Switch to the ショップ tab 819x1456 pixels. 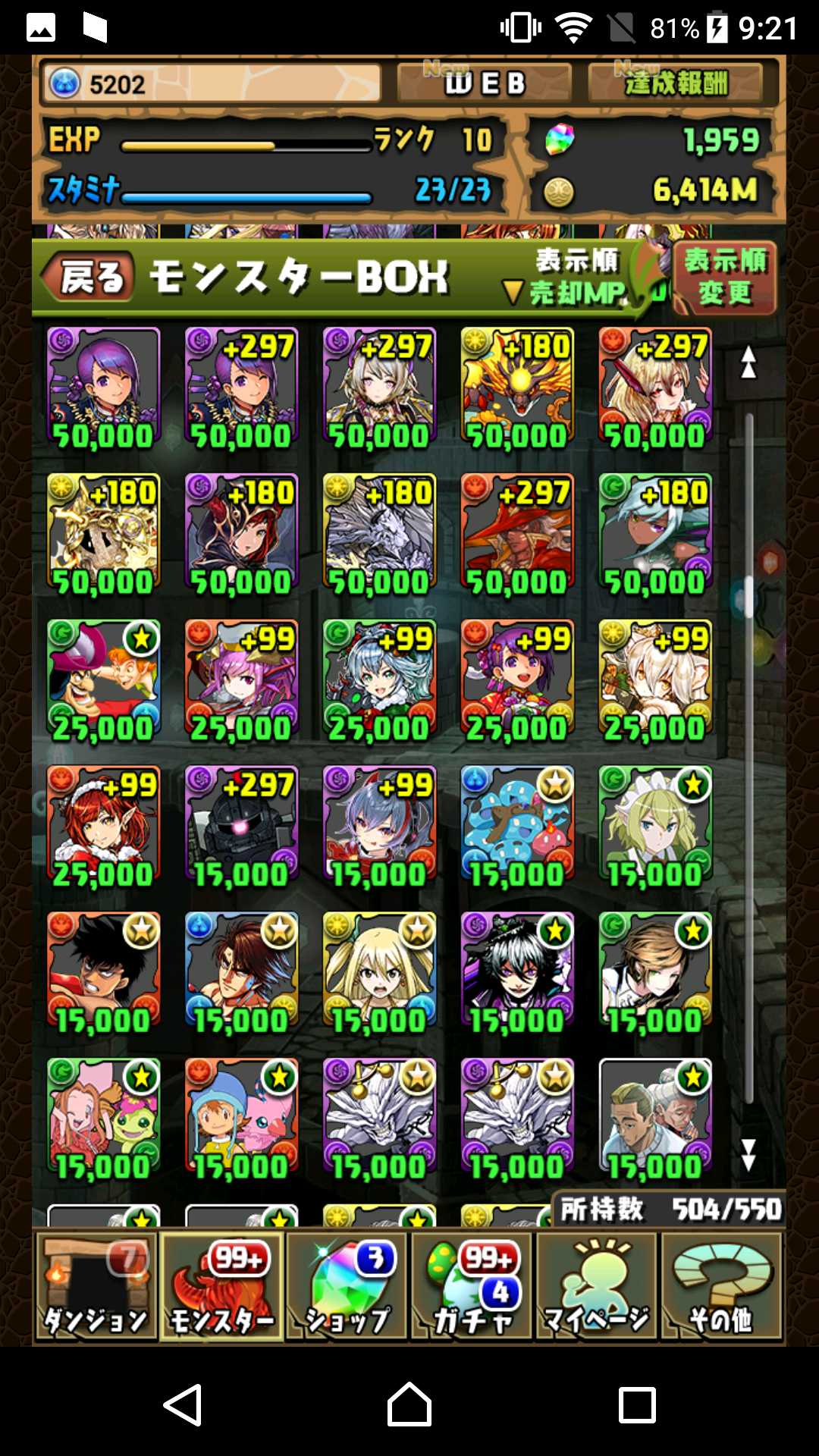pos(347,1288)
